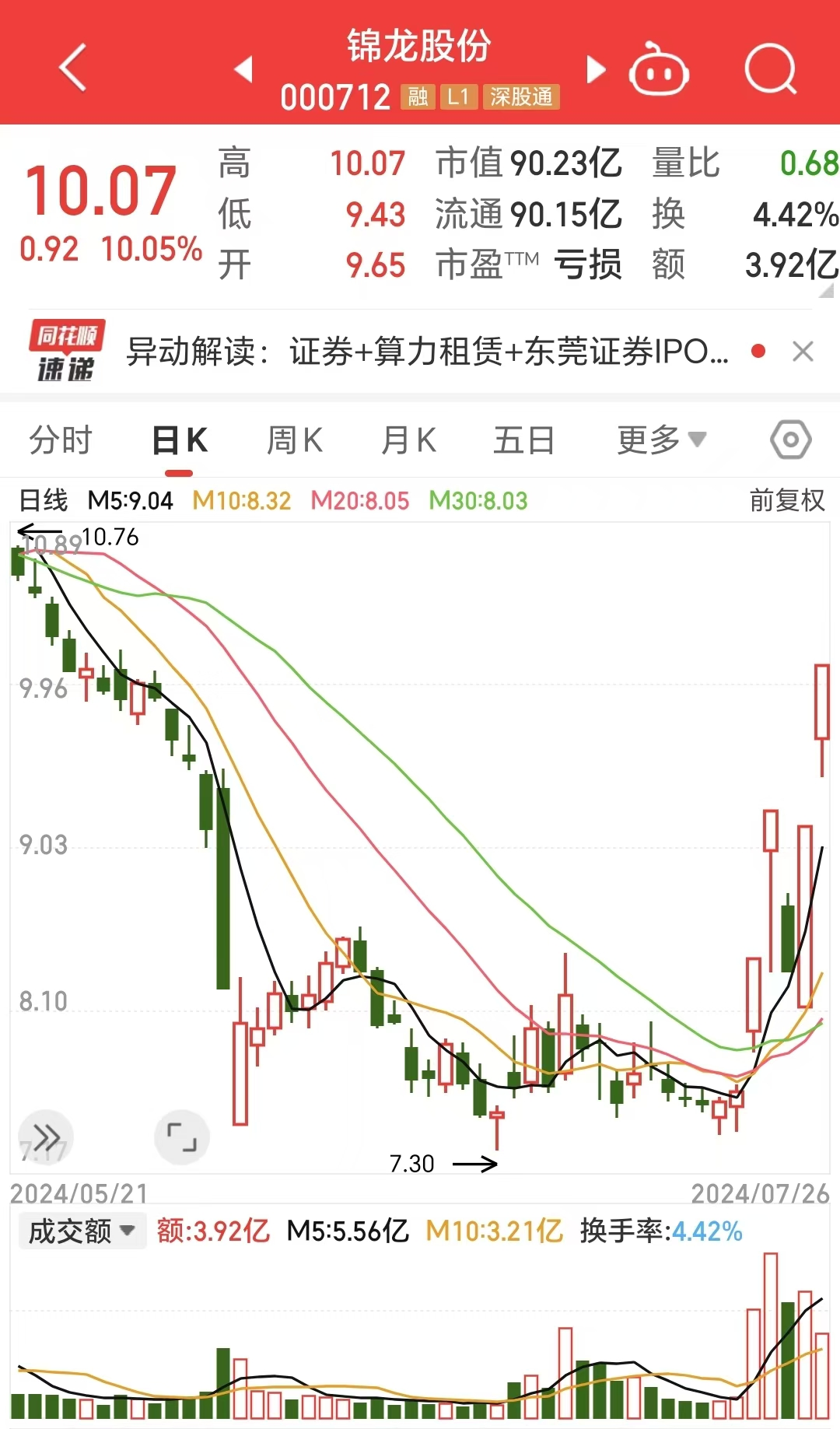Viewport: 840px width, 1429px height.
Task: Switch to the next stock
Action: tap(596, 68)
